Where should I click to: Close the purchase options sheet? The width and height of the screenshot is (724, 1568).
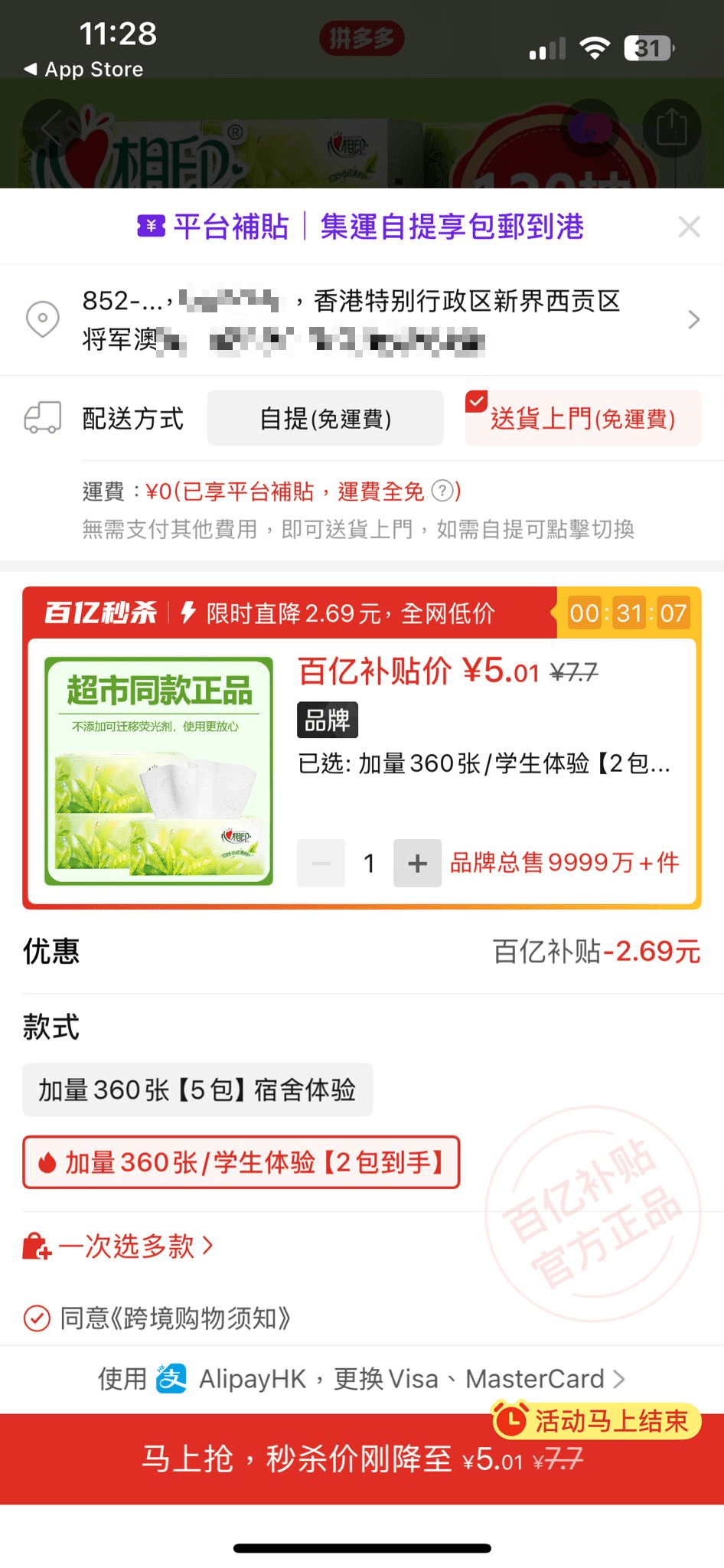[689, 227]
